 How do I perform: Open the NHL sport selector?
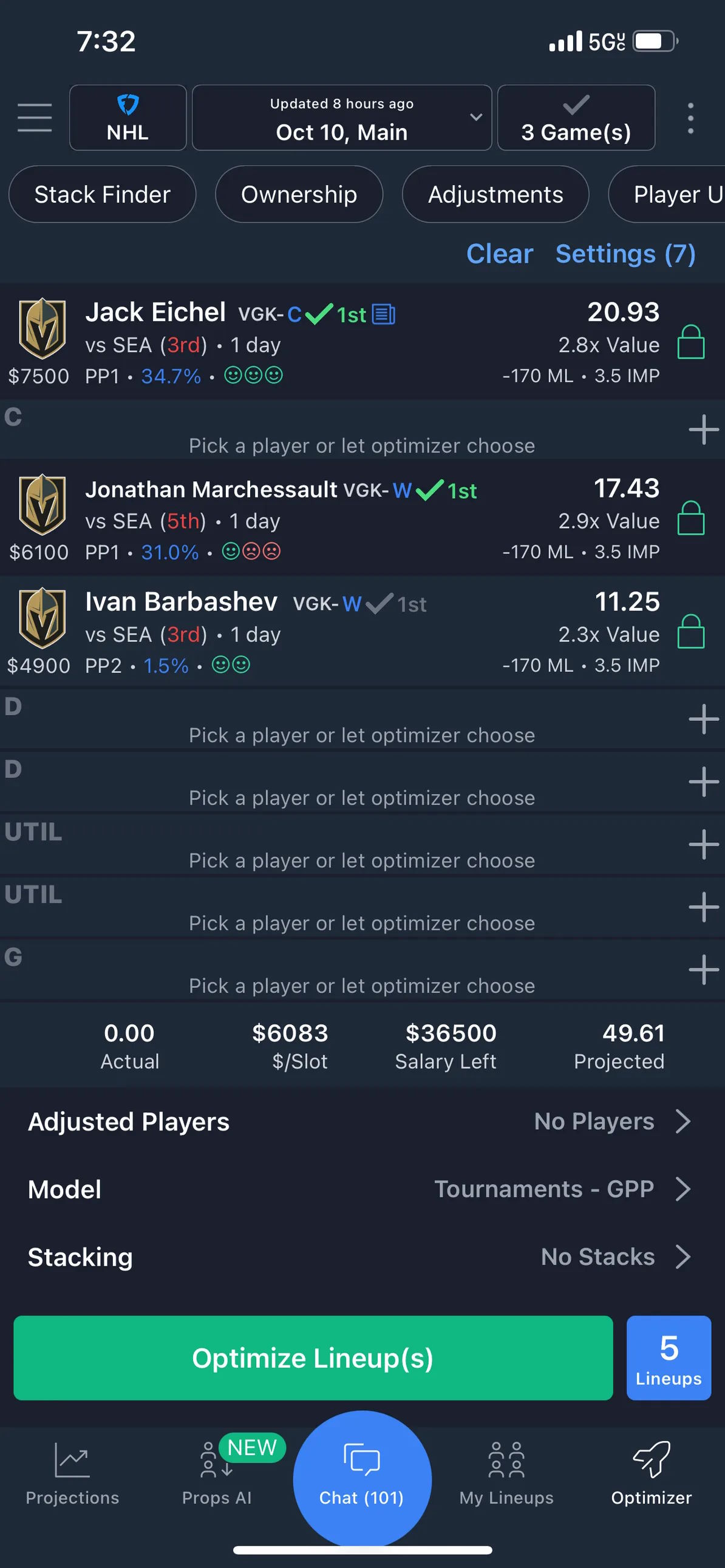[128, 118]
